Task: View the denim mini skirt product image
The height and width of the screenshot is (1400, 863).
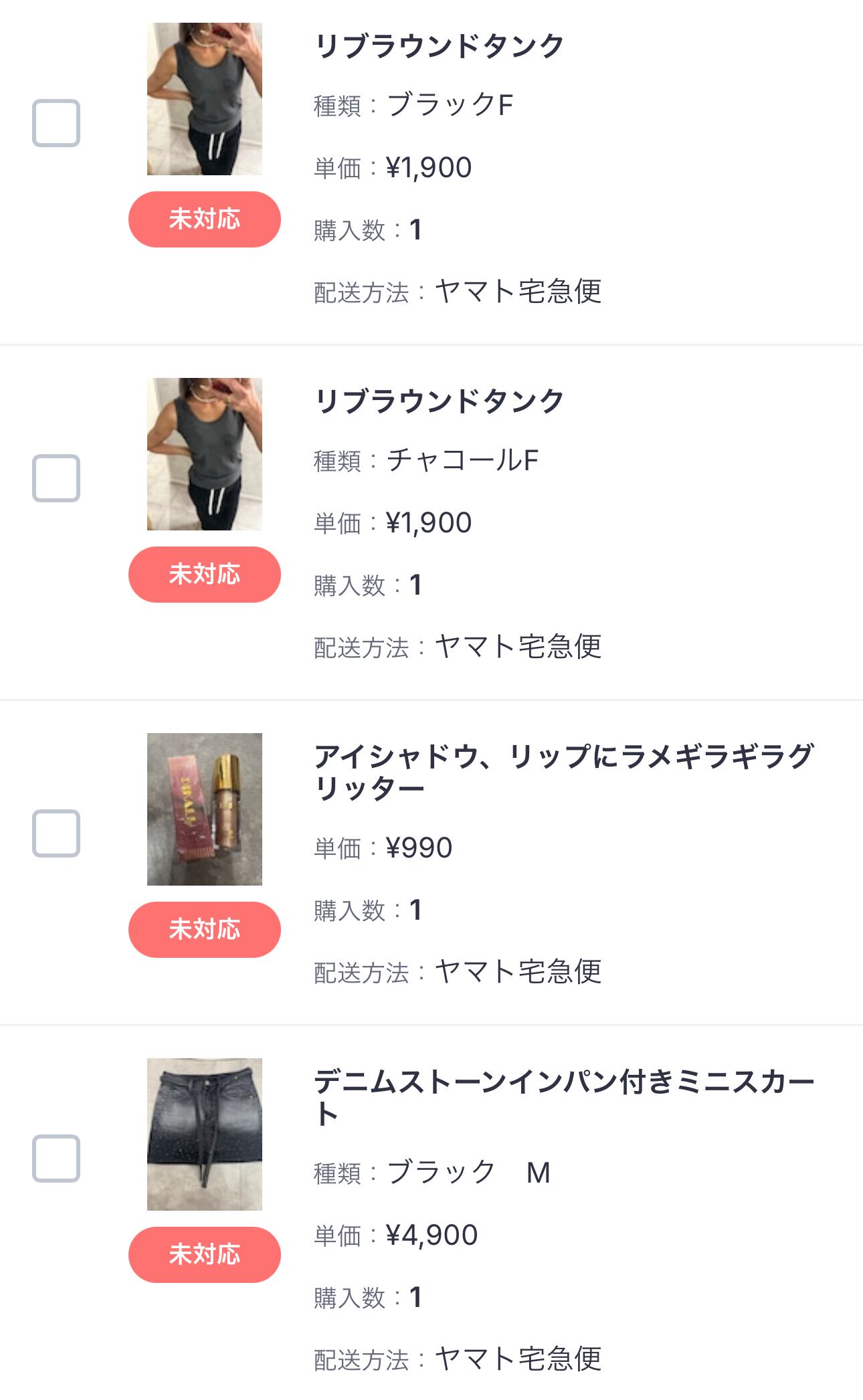Action: coord(205,1134)
